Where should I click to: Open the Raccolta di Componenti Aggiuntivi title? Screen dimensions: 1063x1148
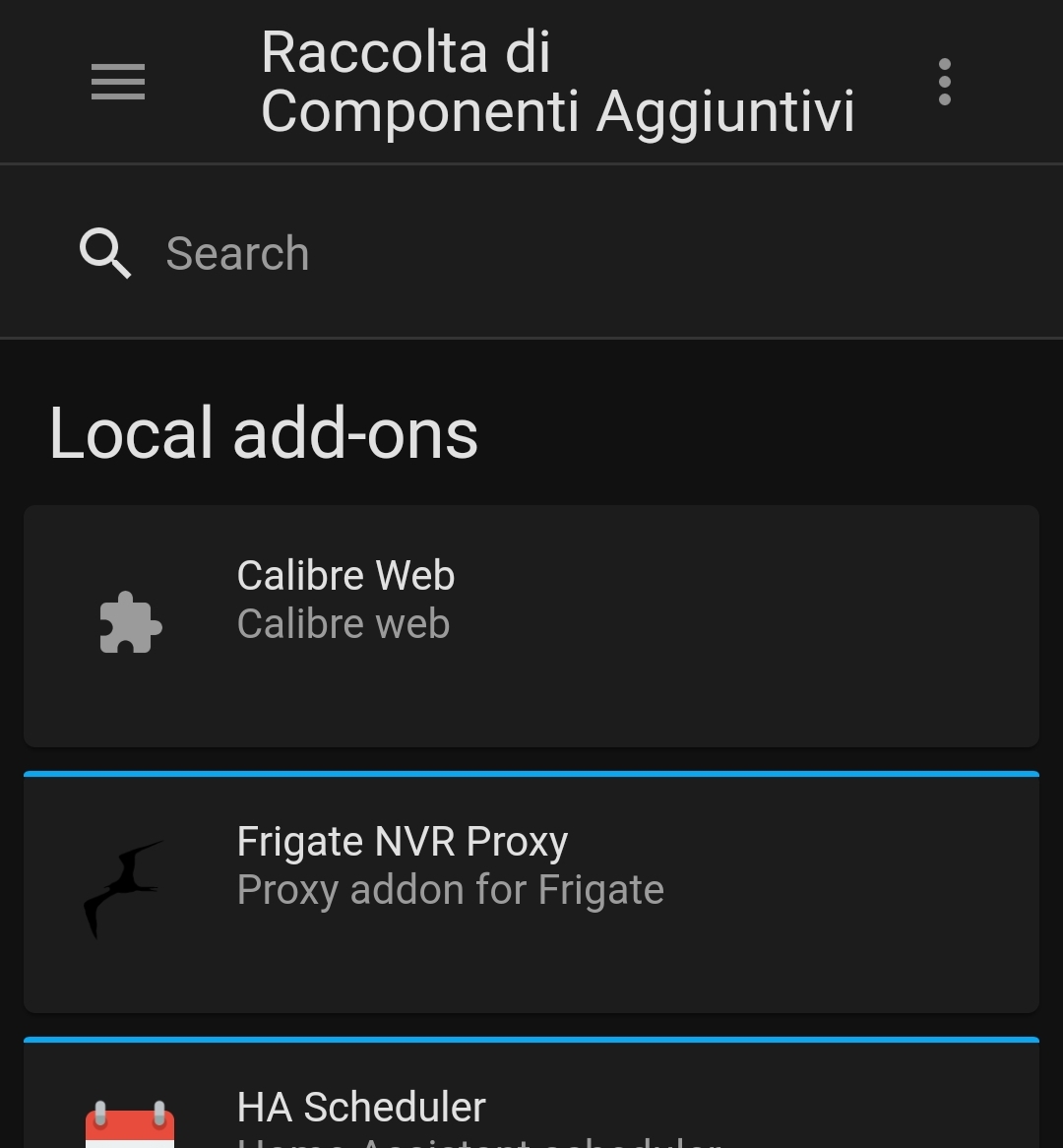pos(557,82)
